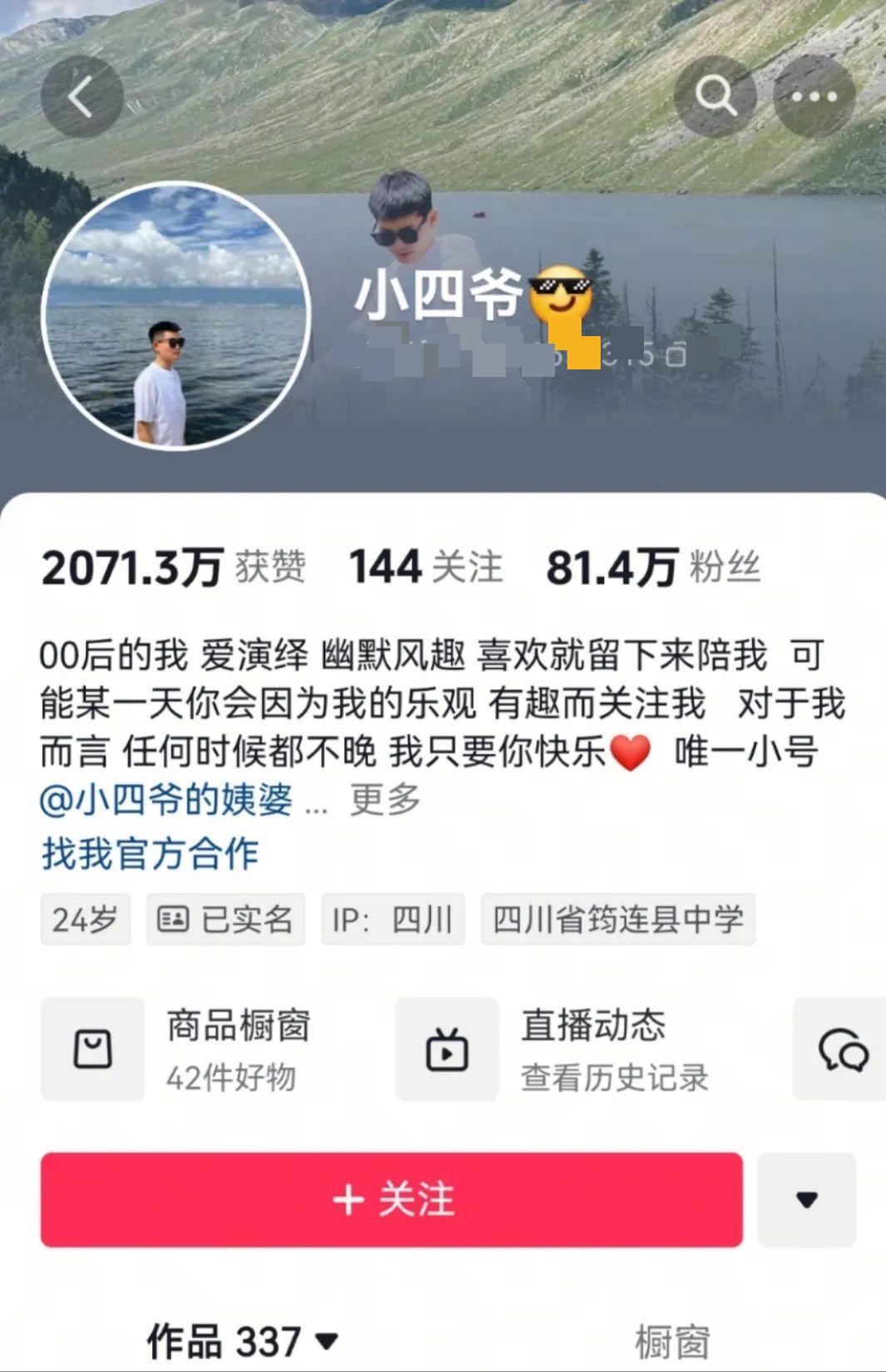Open 找我官方合作 link
Viewport: 886px width, 1372px height.
pos(151,854)
